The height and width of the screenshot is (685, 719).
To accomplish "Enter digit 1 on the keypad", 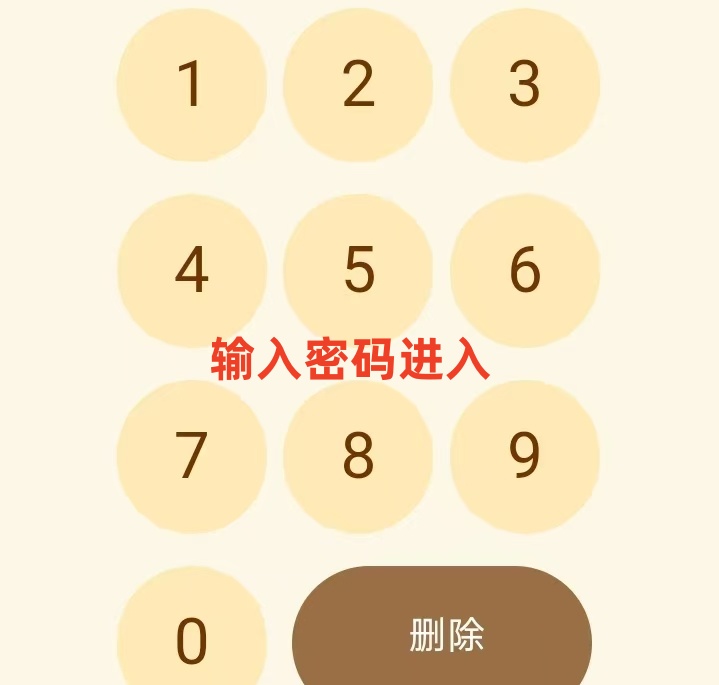I will 191,85.
